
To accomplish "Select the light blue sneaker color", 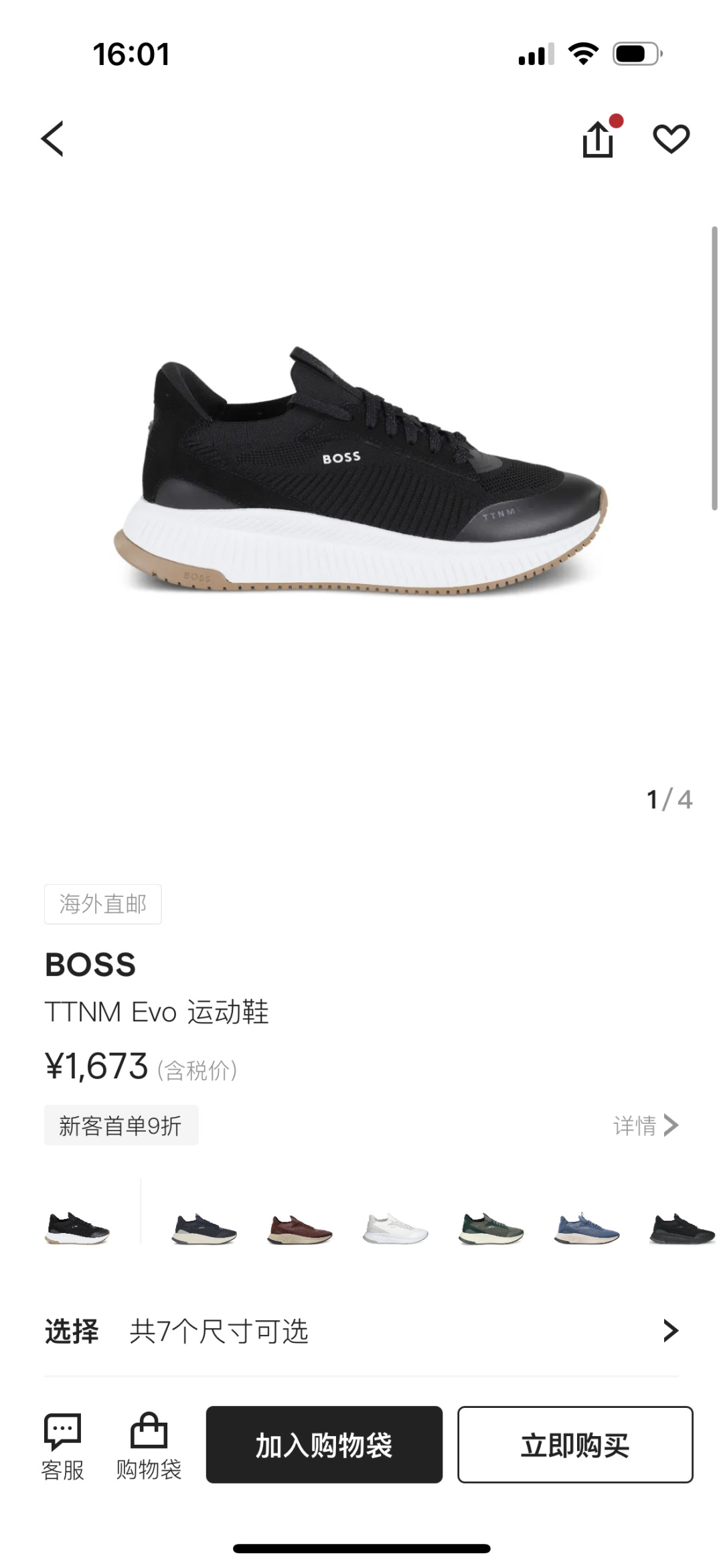I will (x=586, y=1230).
